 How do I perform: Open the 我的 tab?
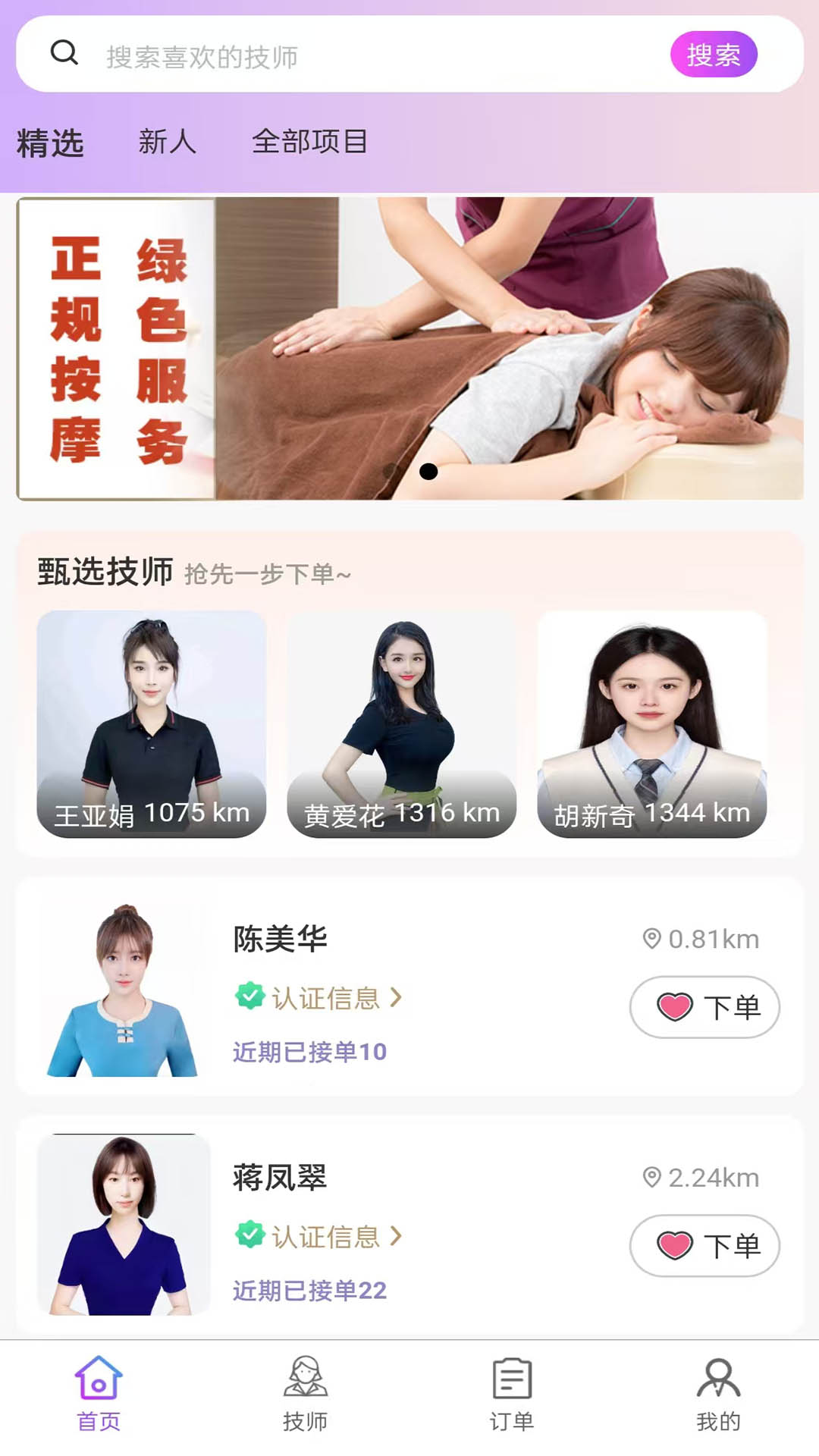pos(718,1394)
